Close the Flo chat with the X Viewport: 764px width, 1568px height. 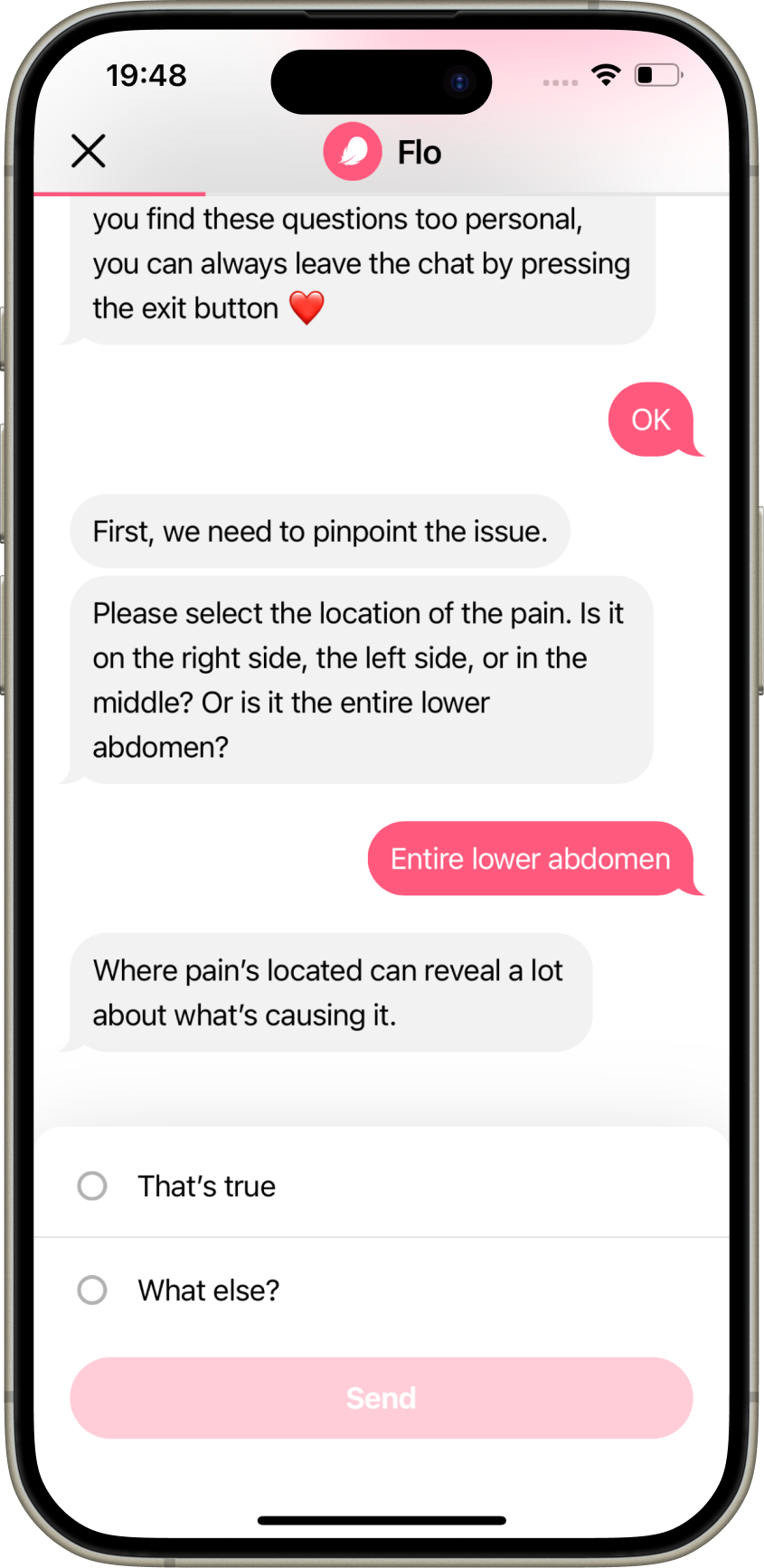click(89, 151)
